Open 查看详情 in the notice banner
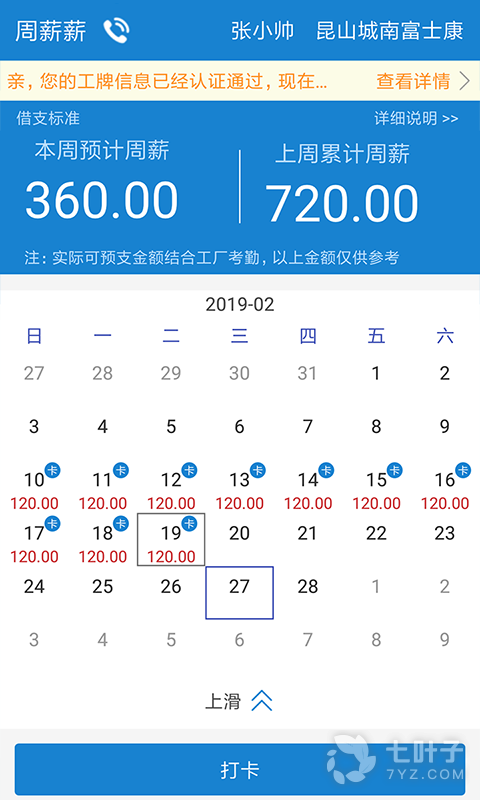 [422, 81]
